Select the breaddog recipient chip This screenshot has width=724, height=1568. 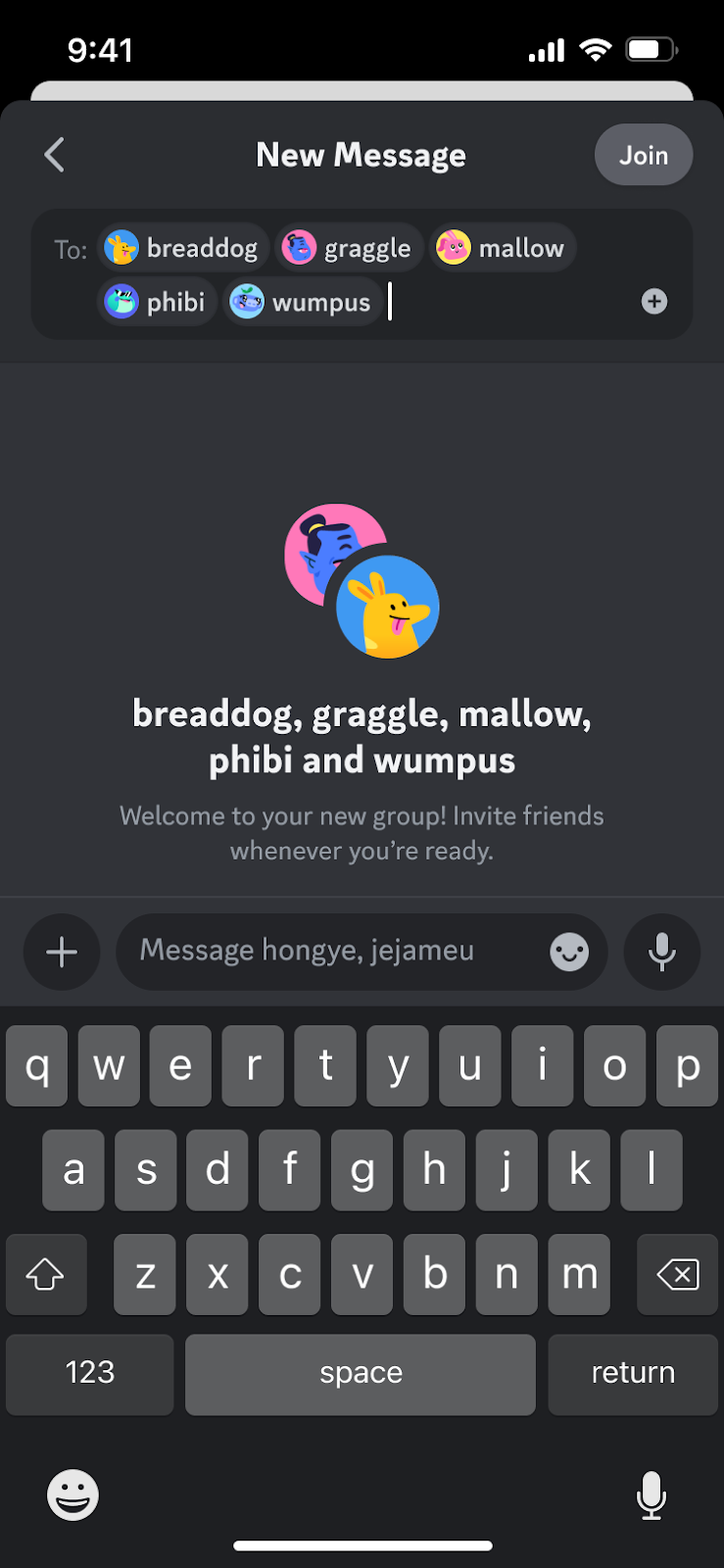pyautogui.click(x=182, y=248)
